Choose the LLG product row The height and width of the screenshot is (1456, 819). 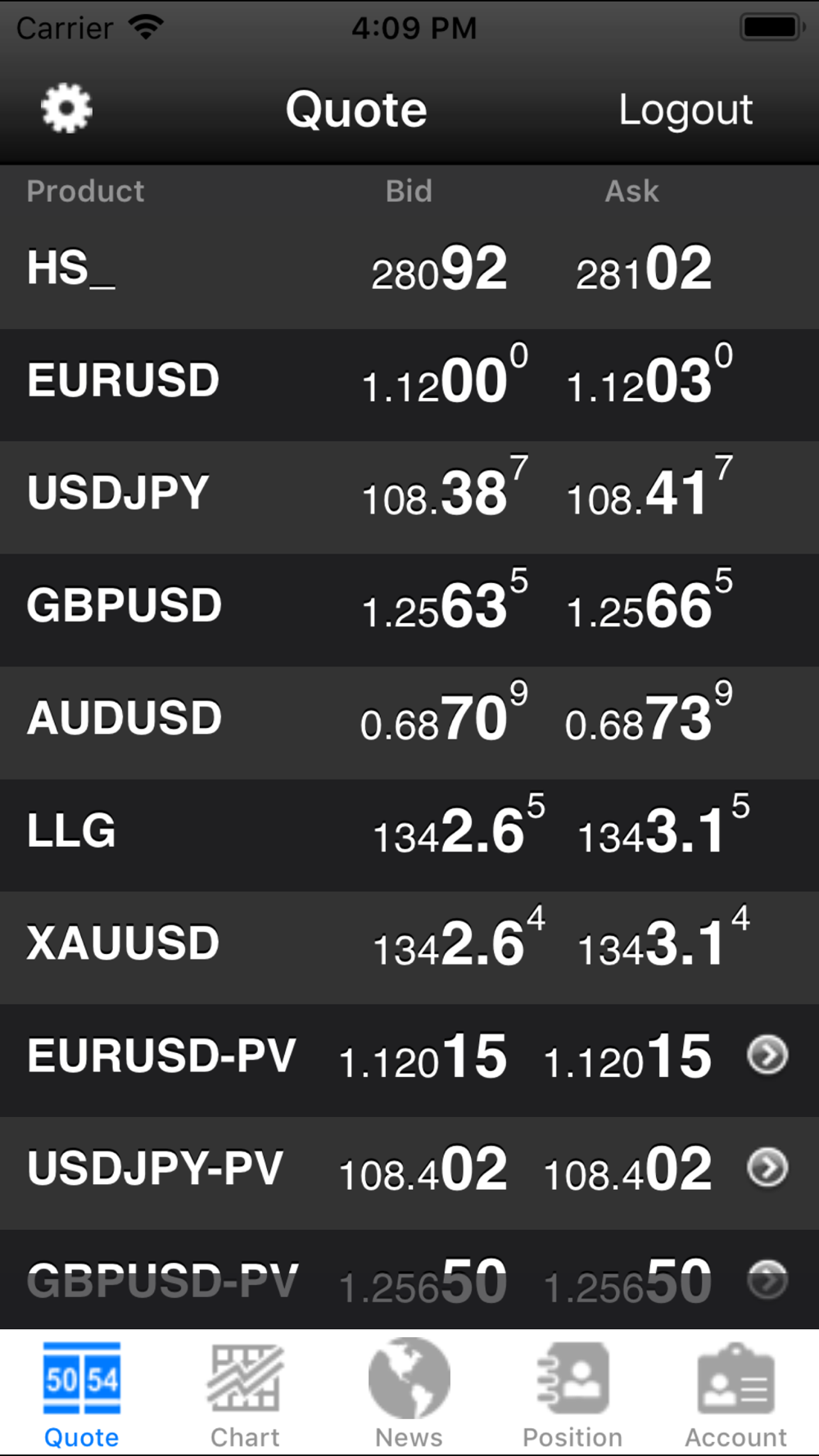409,835
